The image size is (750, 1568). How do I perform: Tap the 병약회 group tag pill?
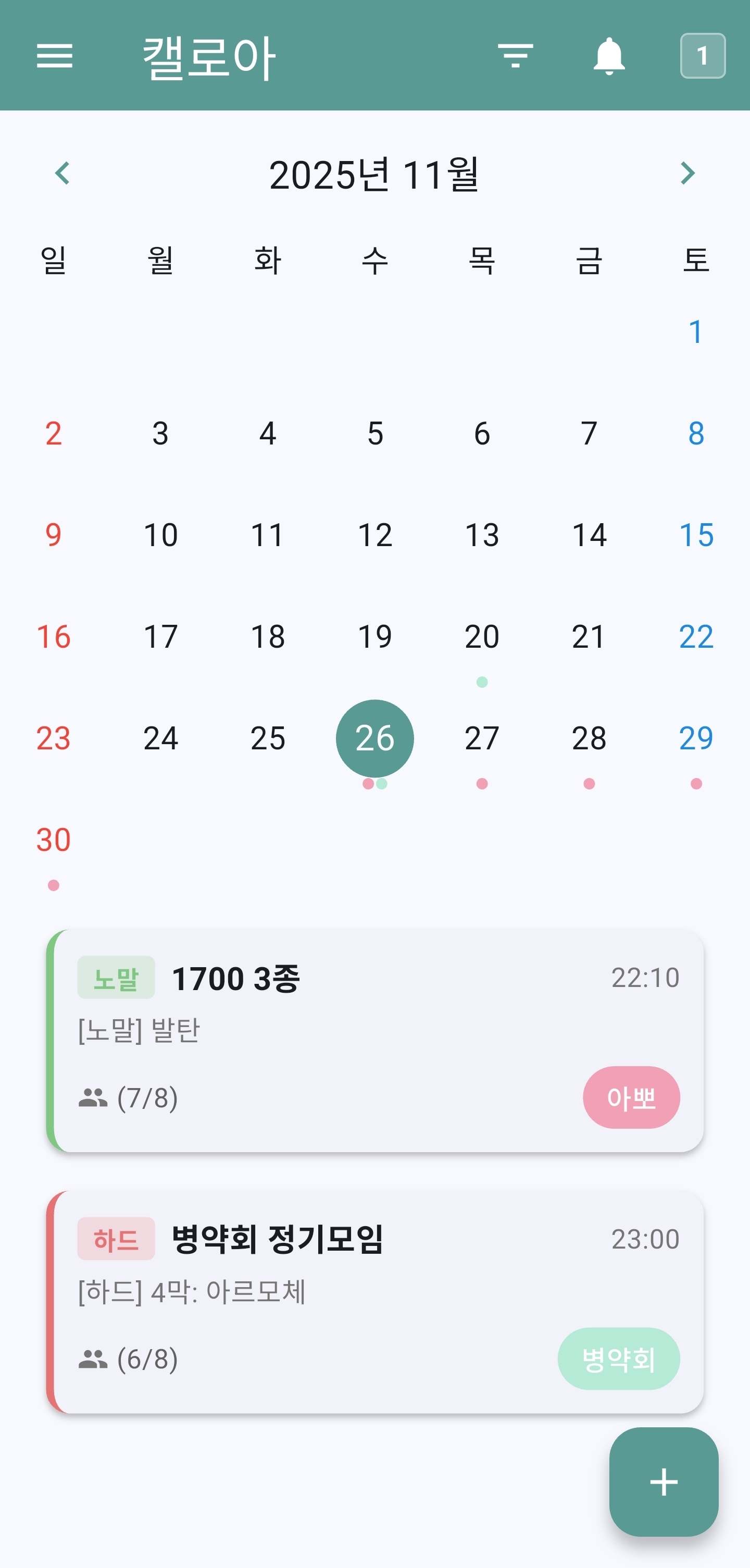point(619,1359)
